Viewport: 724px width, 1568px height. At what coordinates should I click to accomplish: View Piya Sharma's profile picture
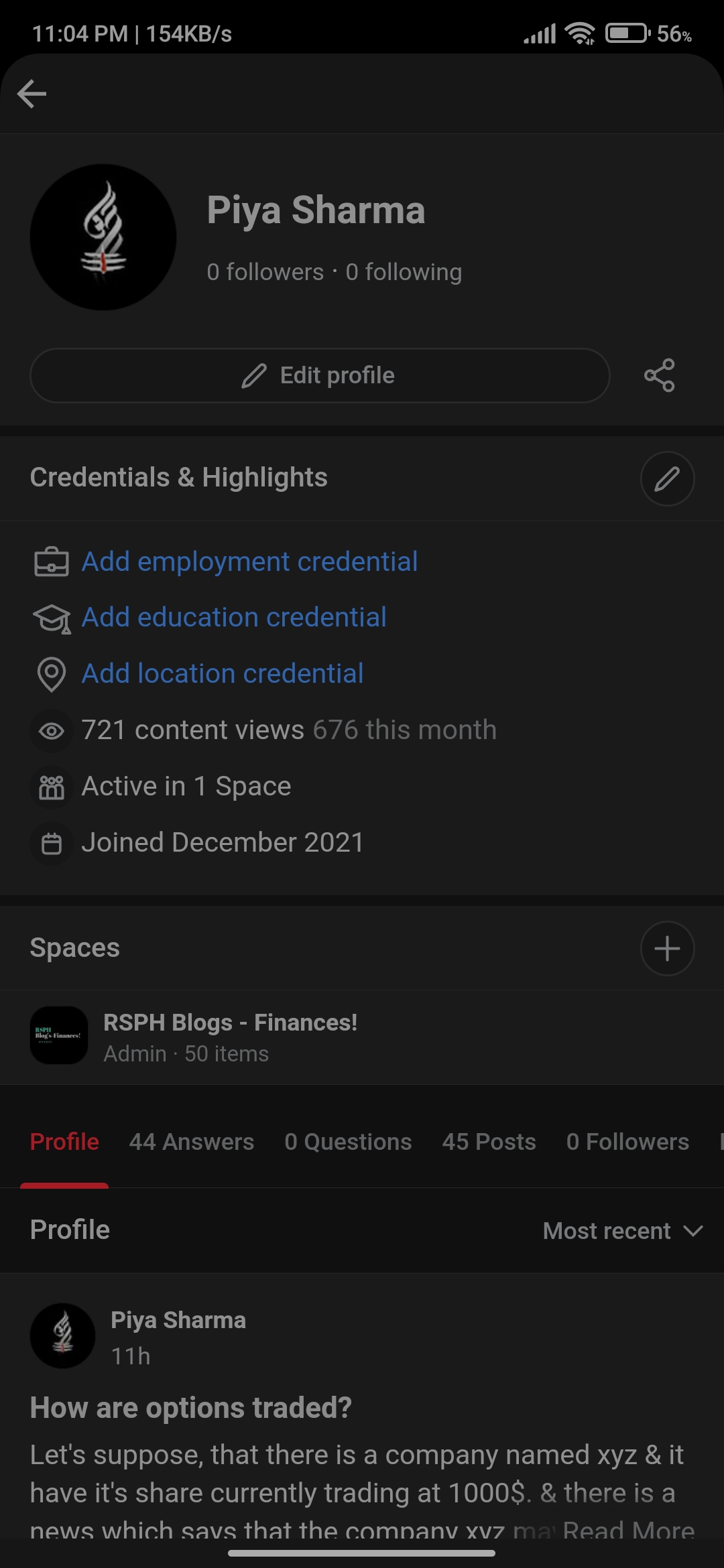click(103, 237)
